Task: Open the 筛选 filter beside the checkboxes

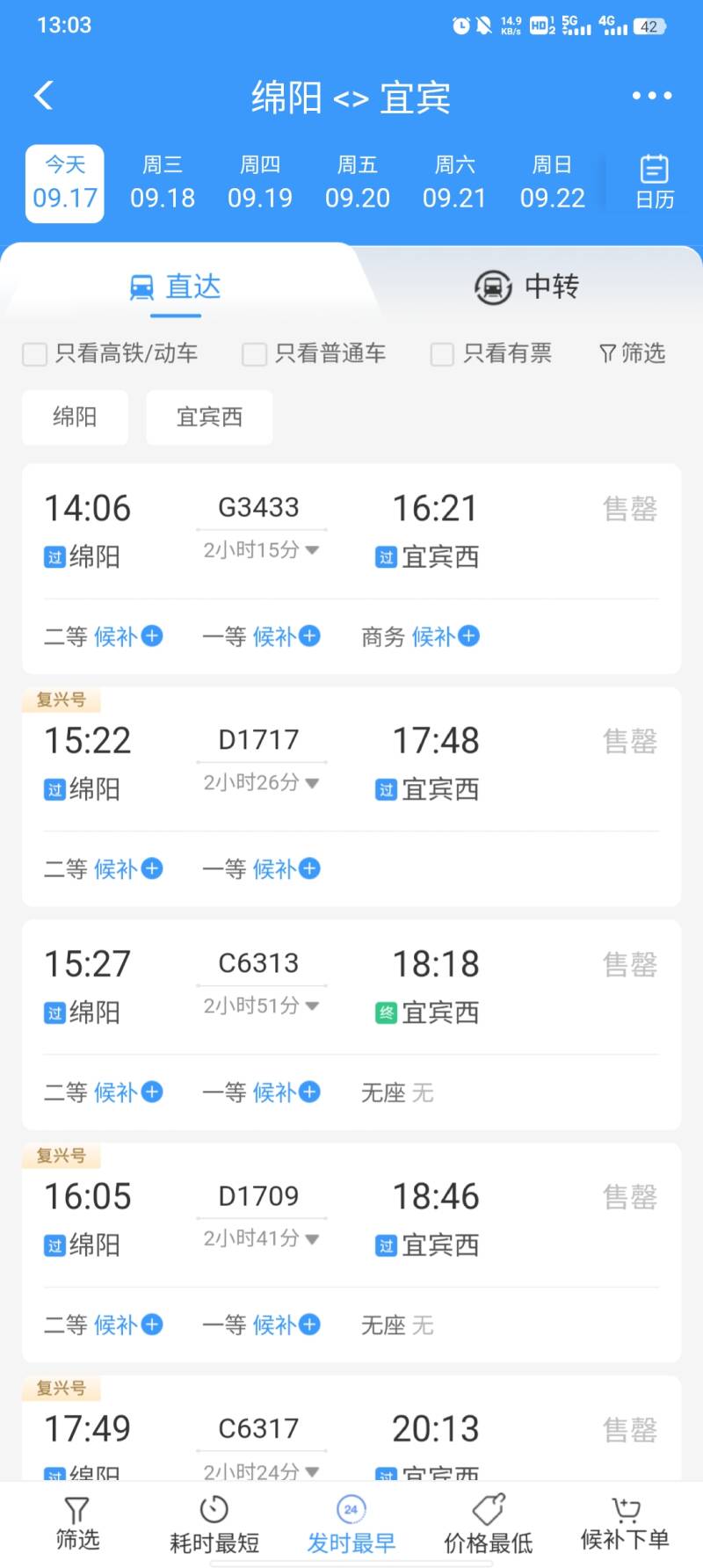Action: [632, 353]
